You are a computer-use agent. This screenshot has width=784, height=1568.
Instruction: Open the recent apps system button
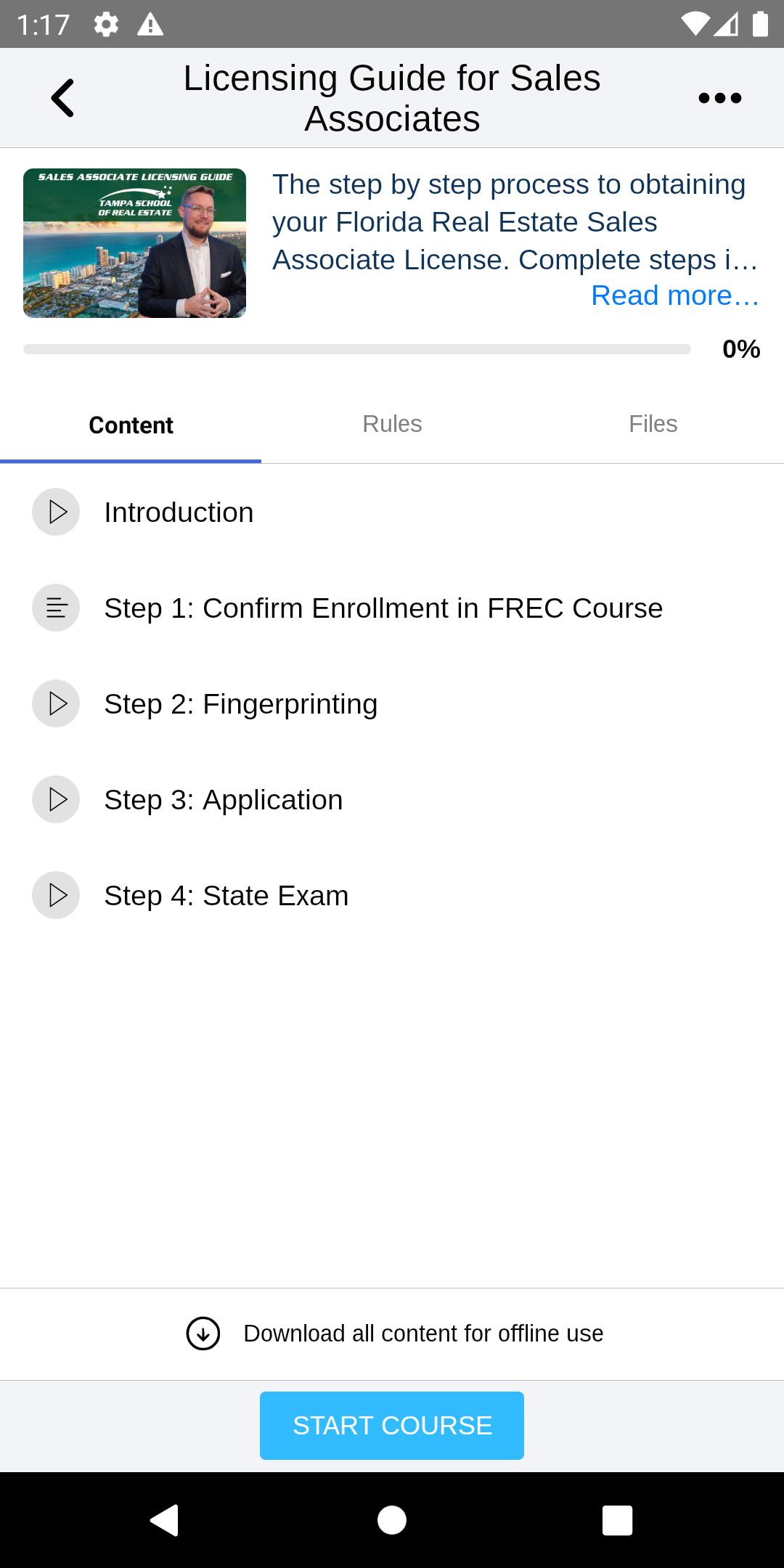pos(617,1520)
